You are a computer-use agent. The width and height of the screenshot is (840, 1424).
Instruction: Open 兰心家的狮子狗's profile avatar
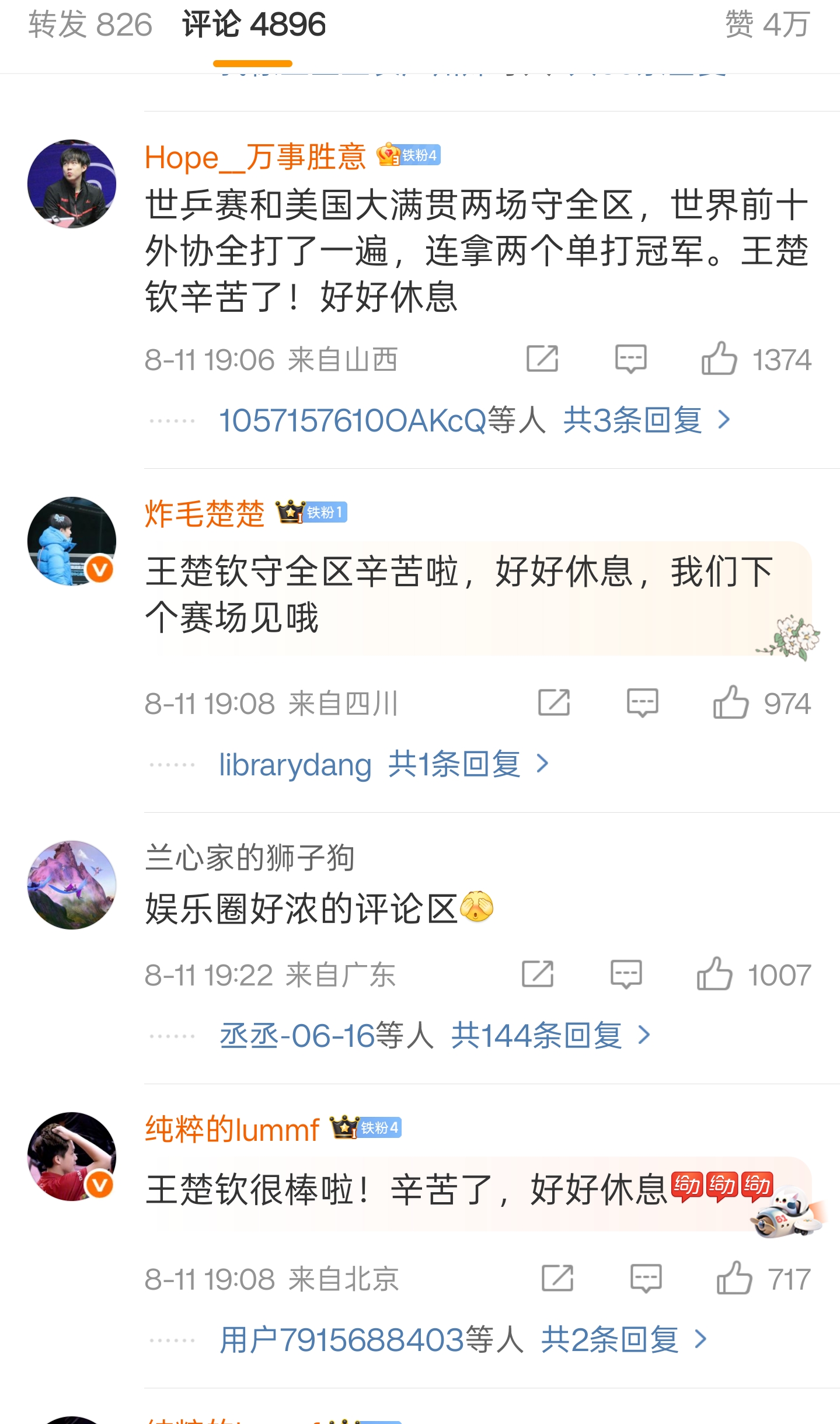pos(72,885)
